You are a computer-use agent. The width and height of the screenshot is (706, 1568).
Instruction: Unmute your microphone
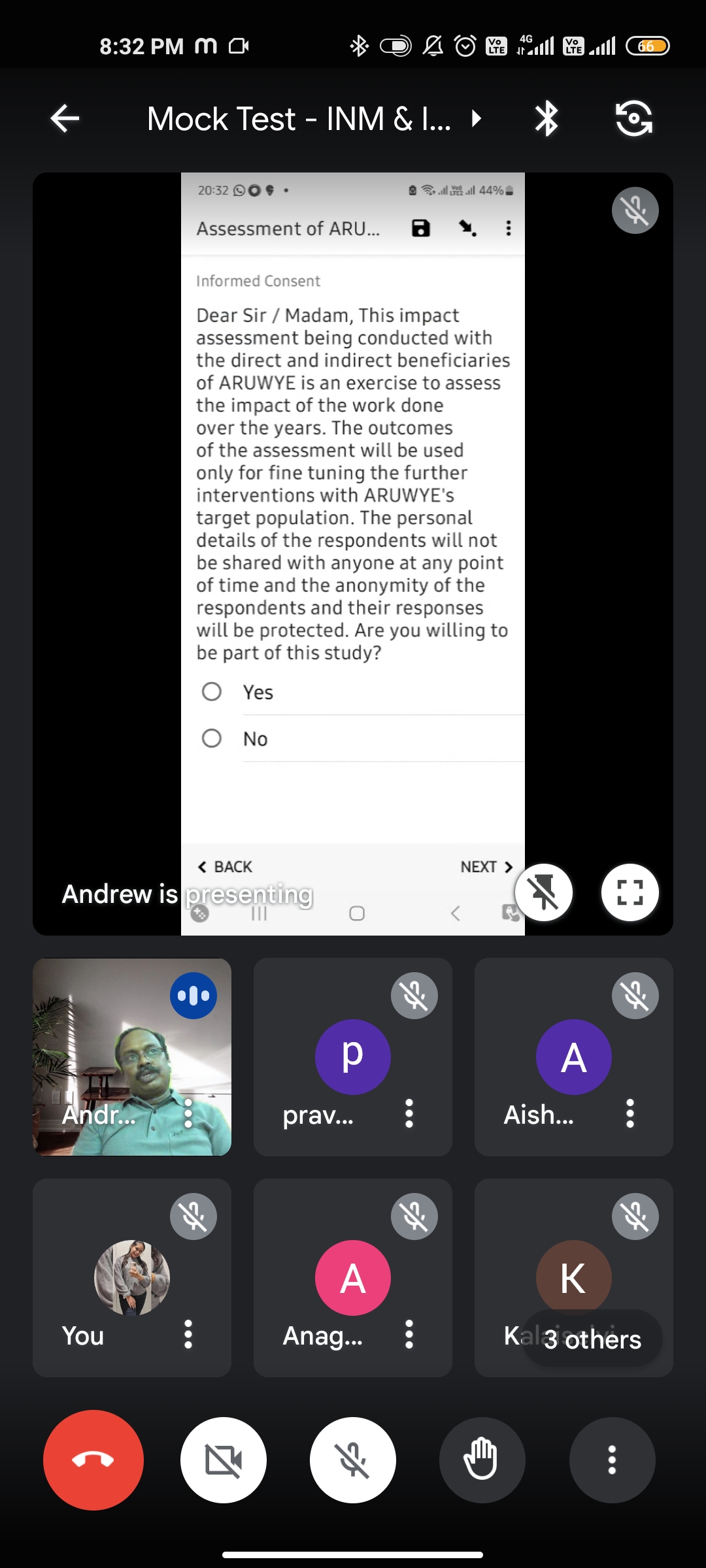tap(353, 1460)
